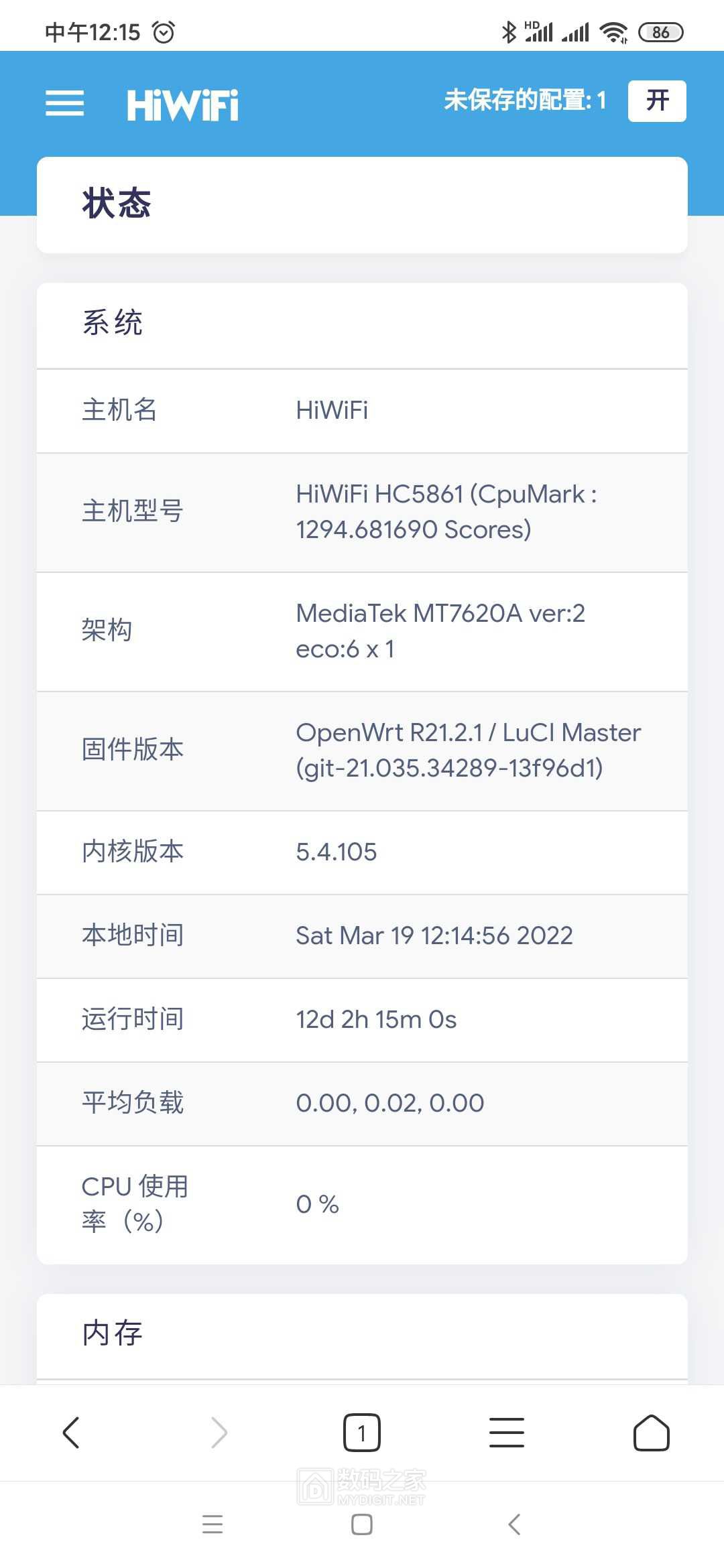This screenshot has height=1568, width=724.
Task: Tap the system home button
Action: pos(361,1524)
